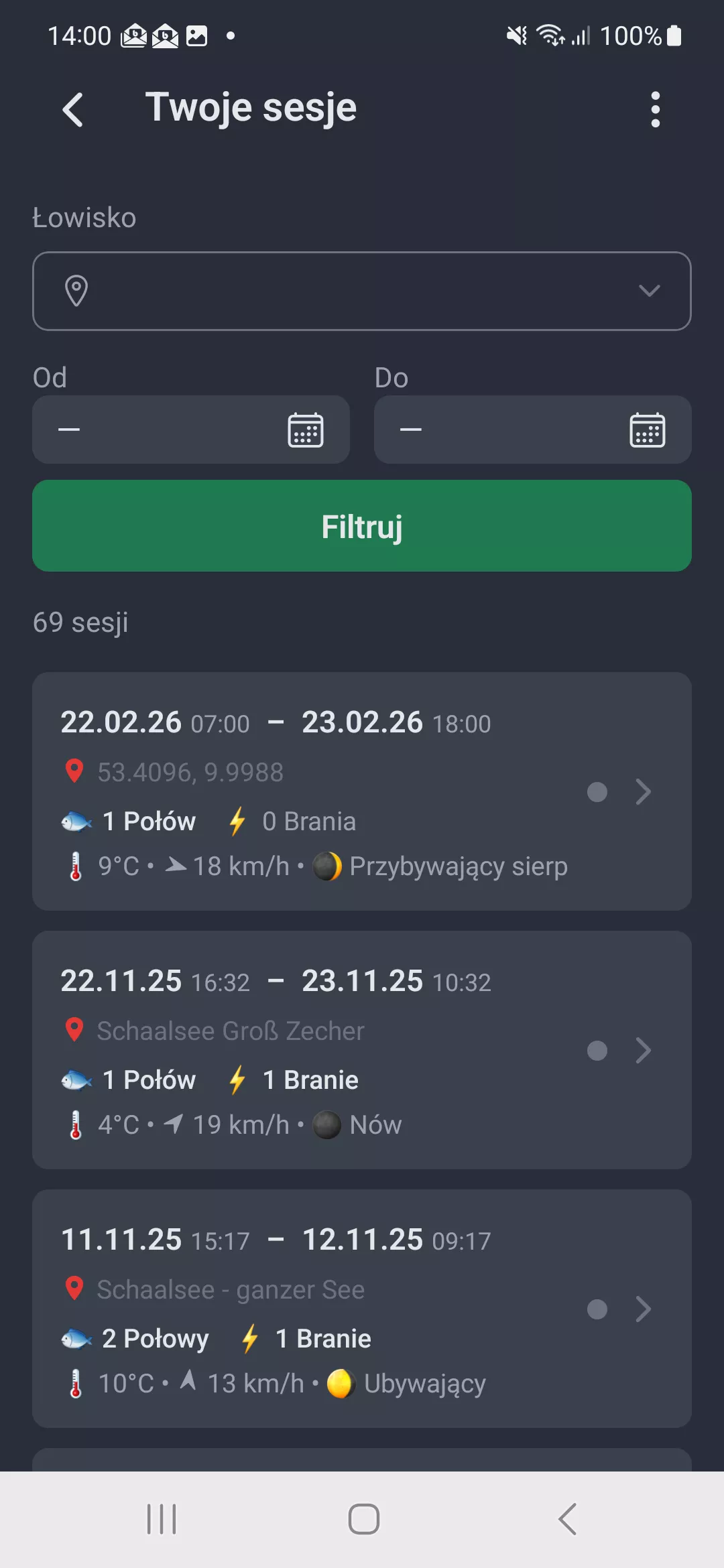The width and height of the screenshot is (724, 1568).
Task: Tap the lightning icon next to 1 Branie
Action: [x=237, y=1079]
